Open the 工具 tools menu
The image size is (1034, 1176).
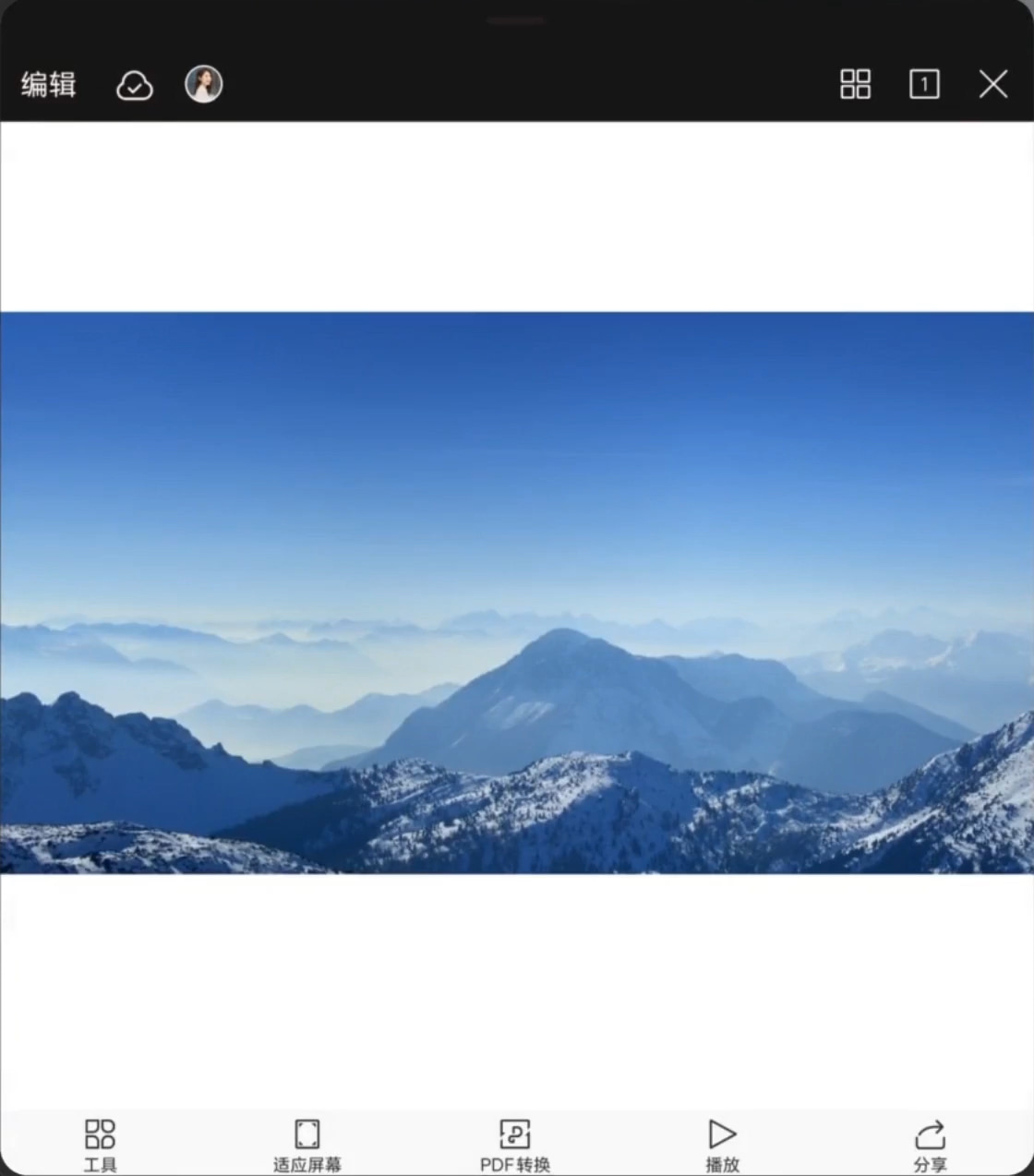(100, 1144)
